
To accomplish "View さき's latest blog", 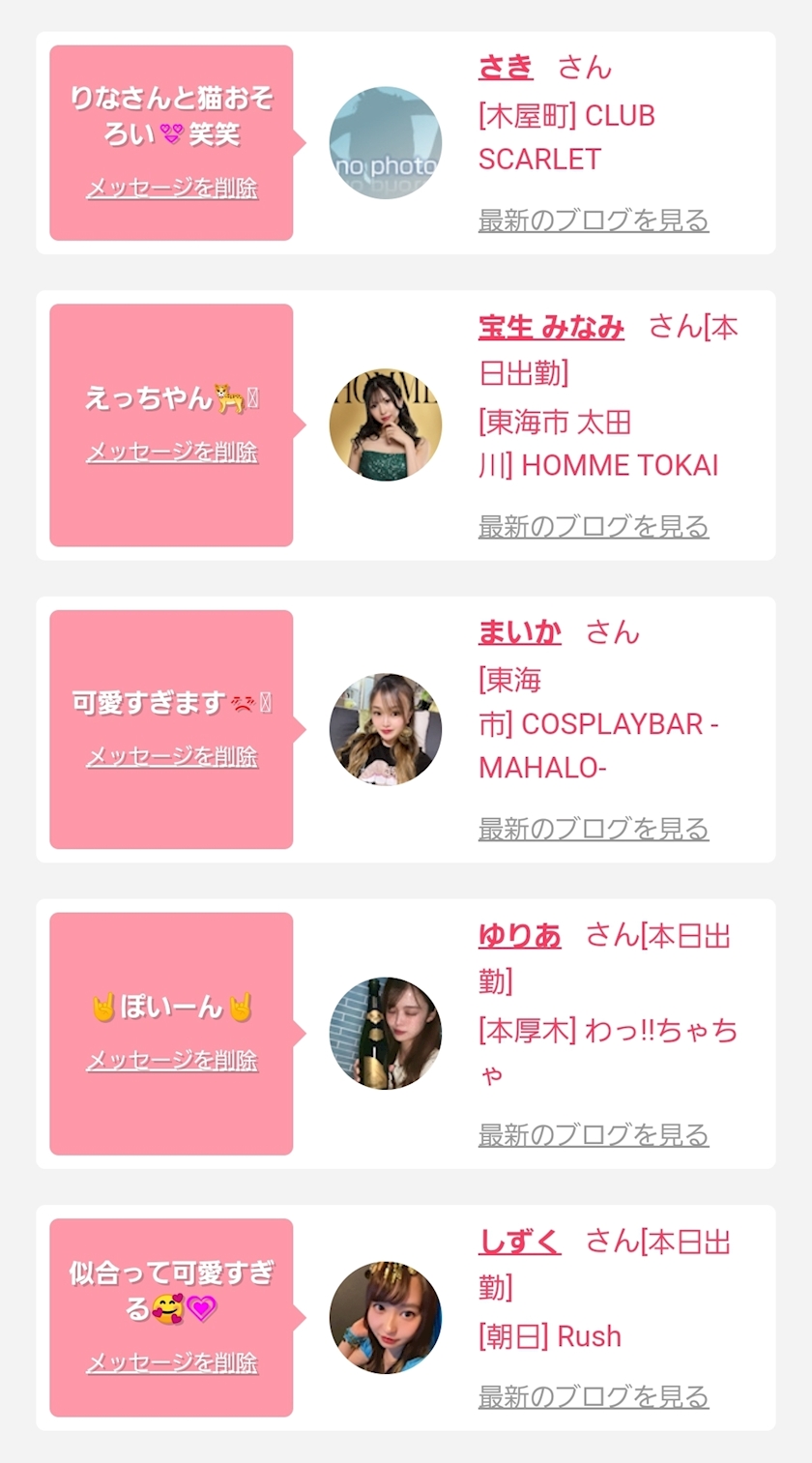I will (x=594, y=219).
